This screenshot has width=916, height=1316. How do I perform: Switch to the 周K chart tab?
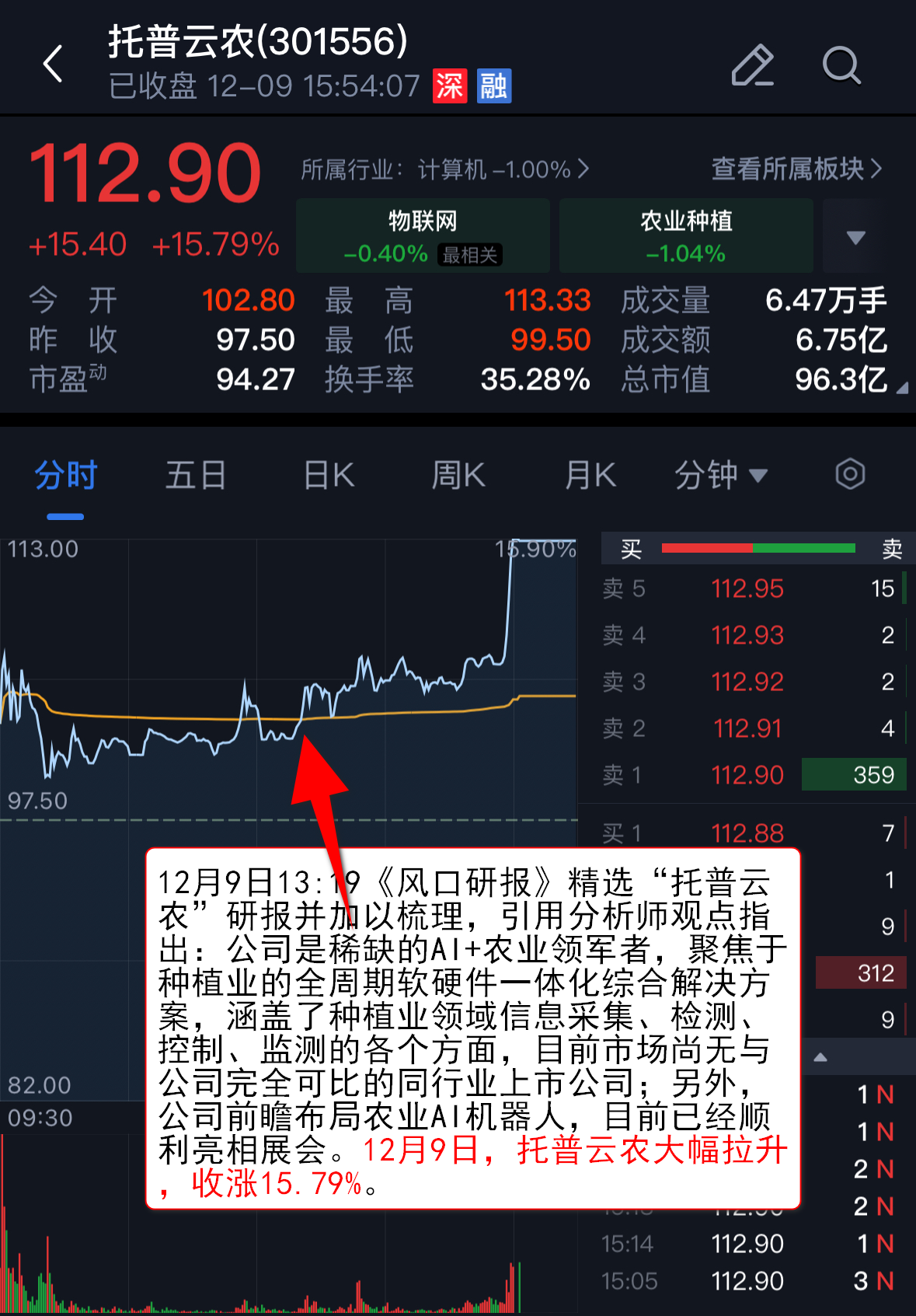pos(458,475)
